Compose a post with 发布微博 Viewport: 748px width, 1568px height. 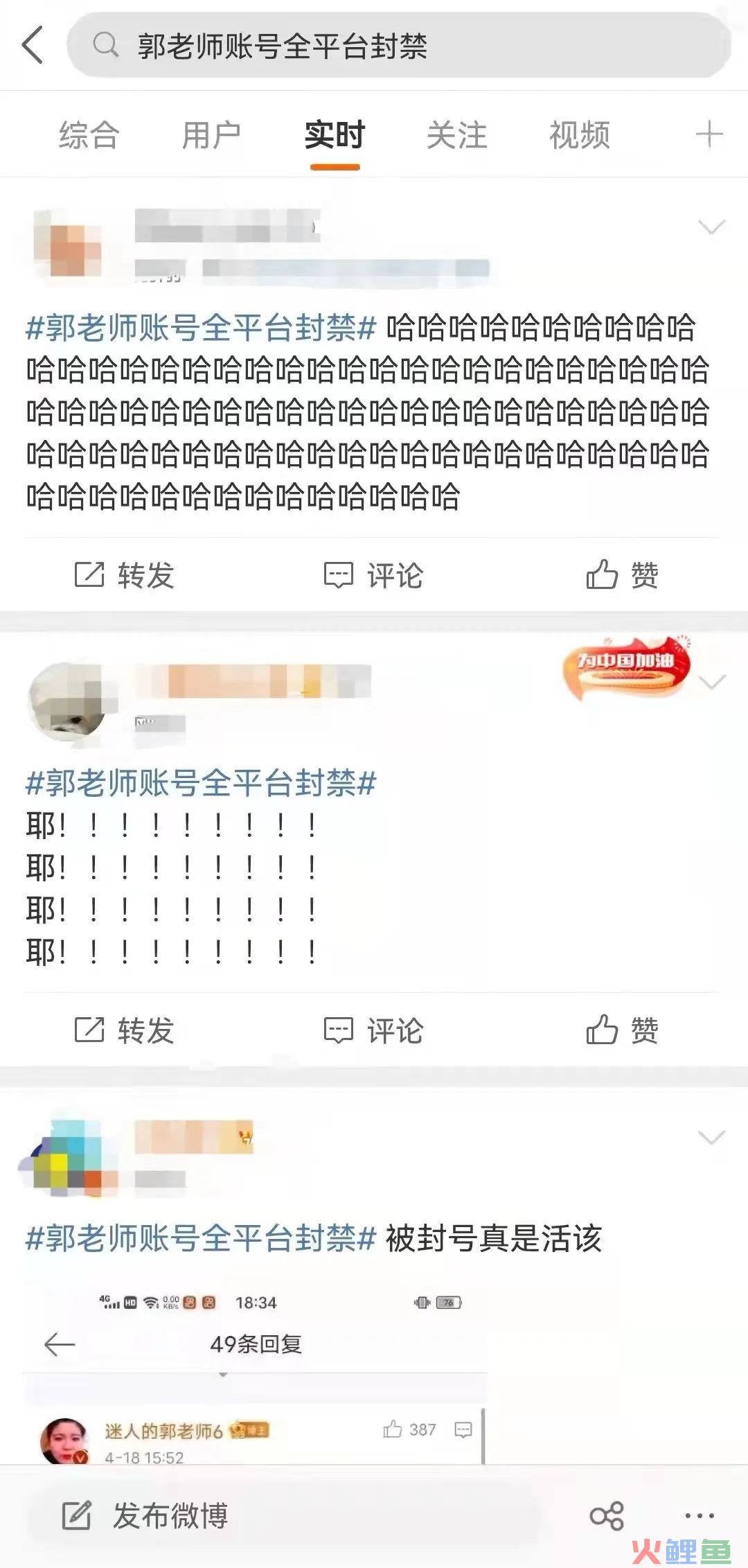(x=145, y=1516)
